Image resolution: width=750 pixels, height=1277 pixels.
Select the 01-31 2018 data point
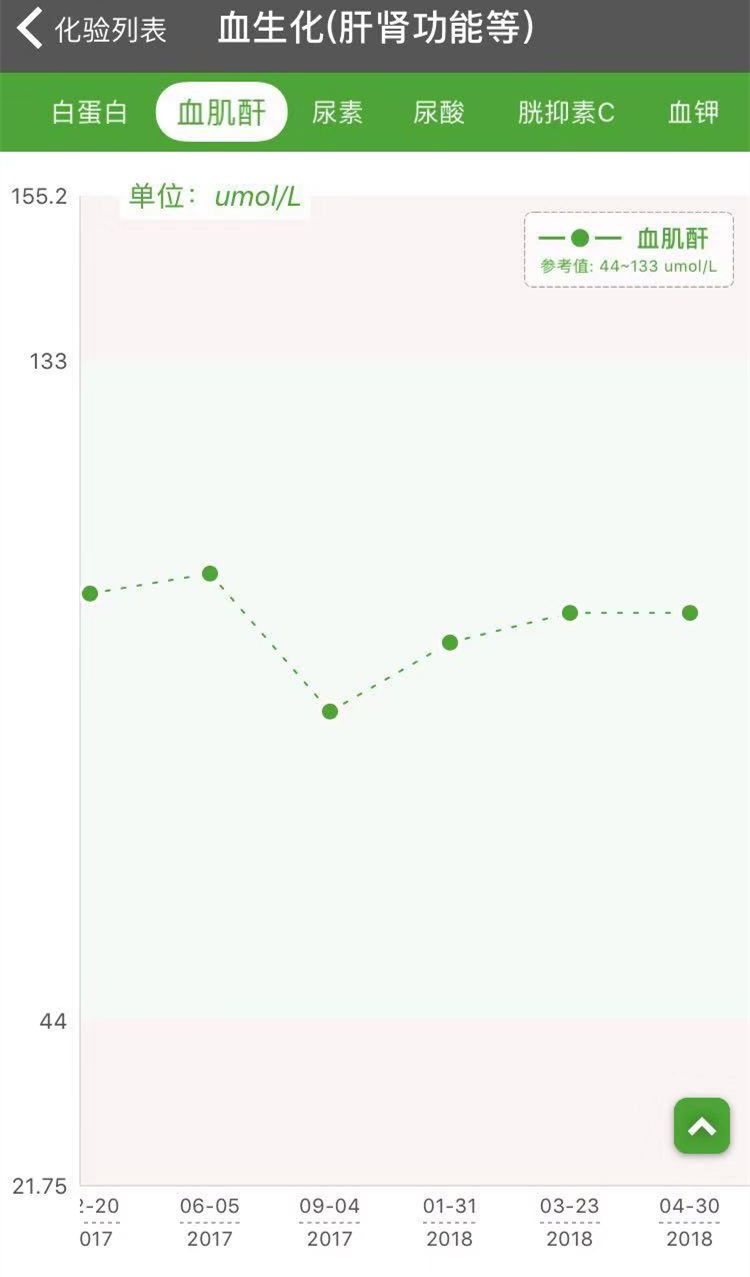[450, 642]
